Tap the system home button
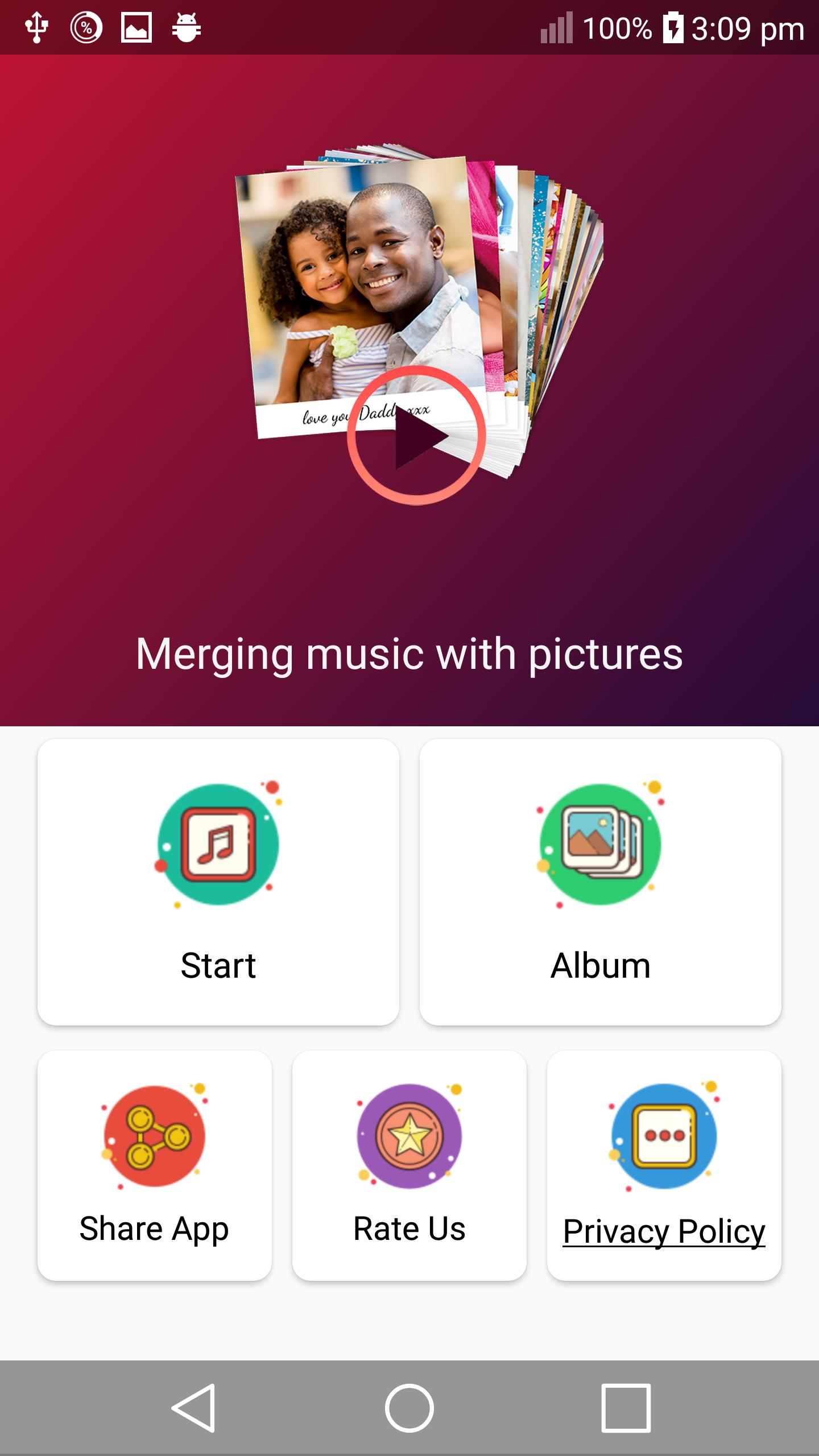 click(x=409, y=1408)
